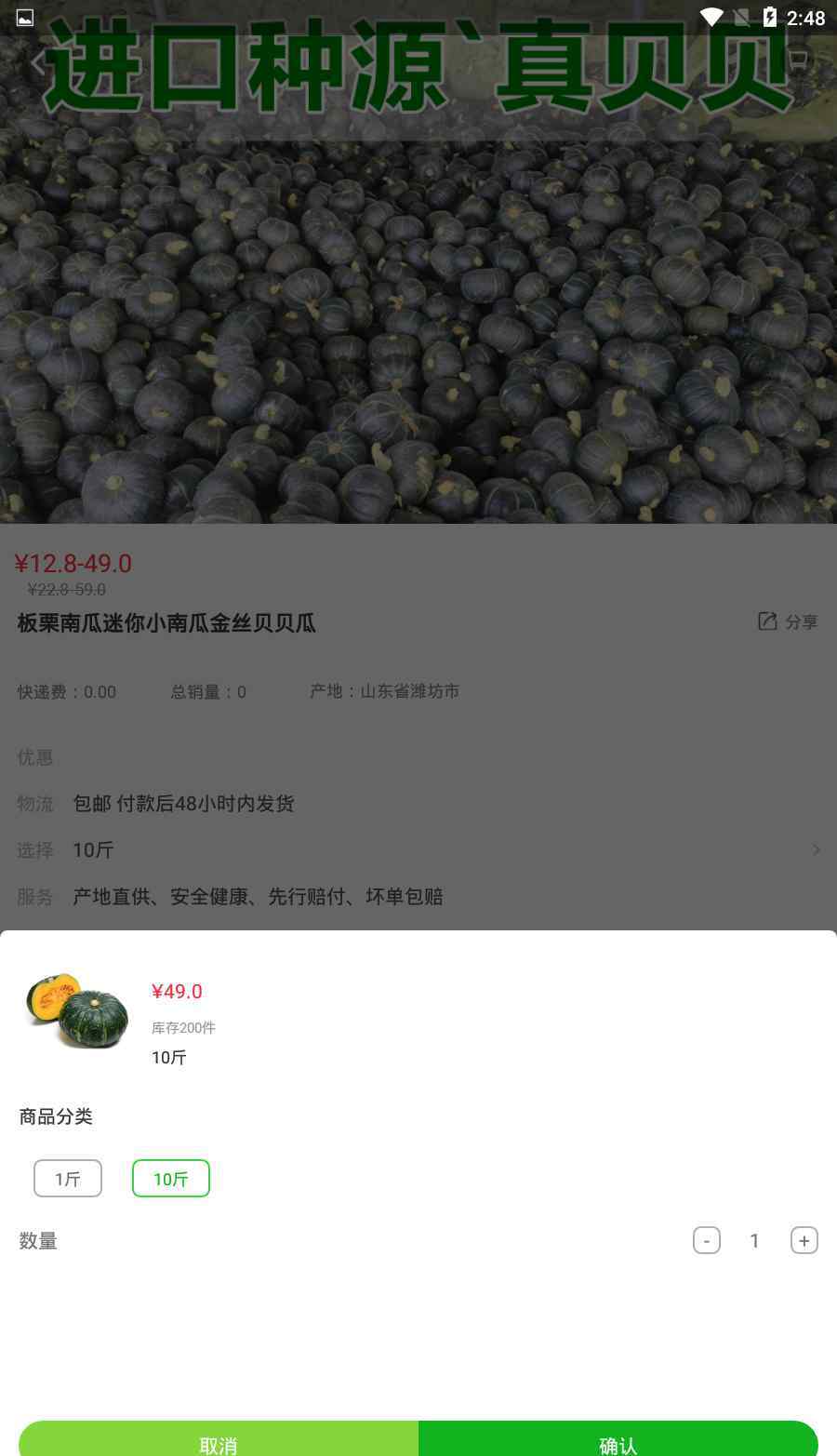This screenshot has width=837, height=1456.
Task: Decrease quantity with the minus button
Action: pyautogui.click(x=707, y=1240)
